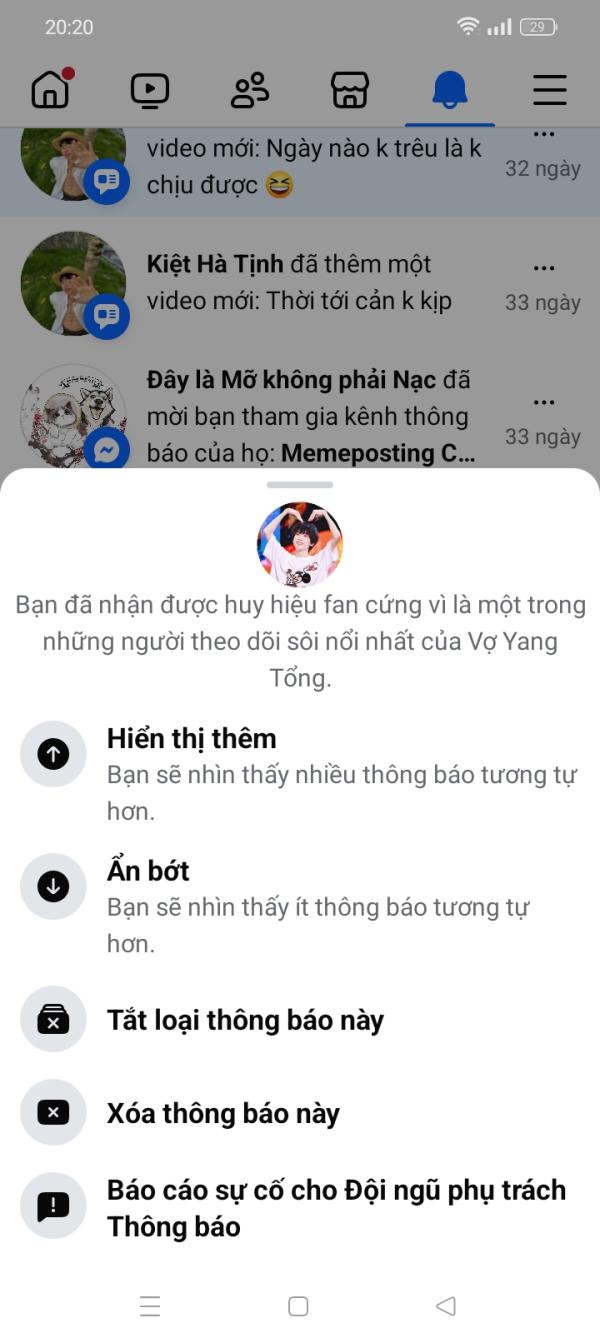The height and width of the screenshot is (1343, 600).
Task: Open the Marketplace tab
Action: coord(350,91)
